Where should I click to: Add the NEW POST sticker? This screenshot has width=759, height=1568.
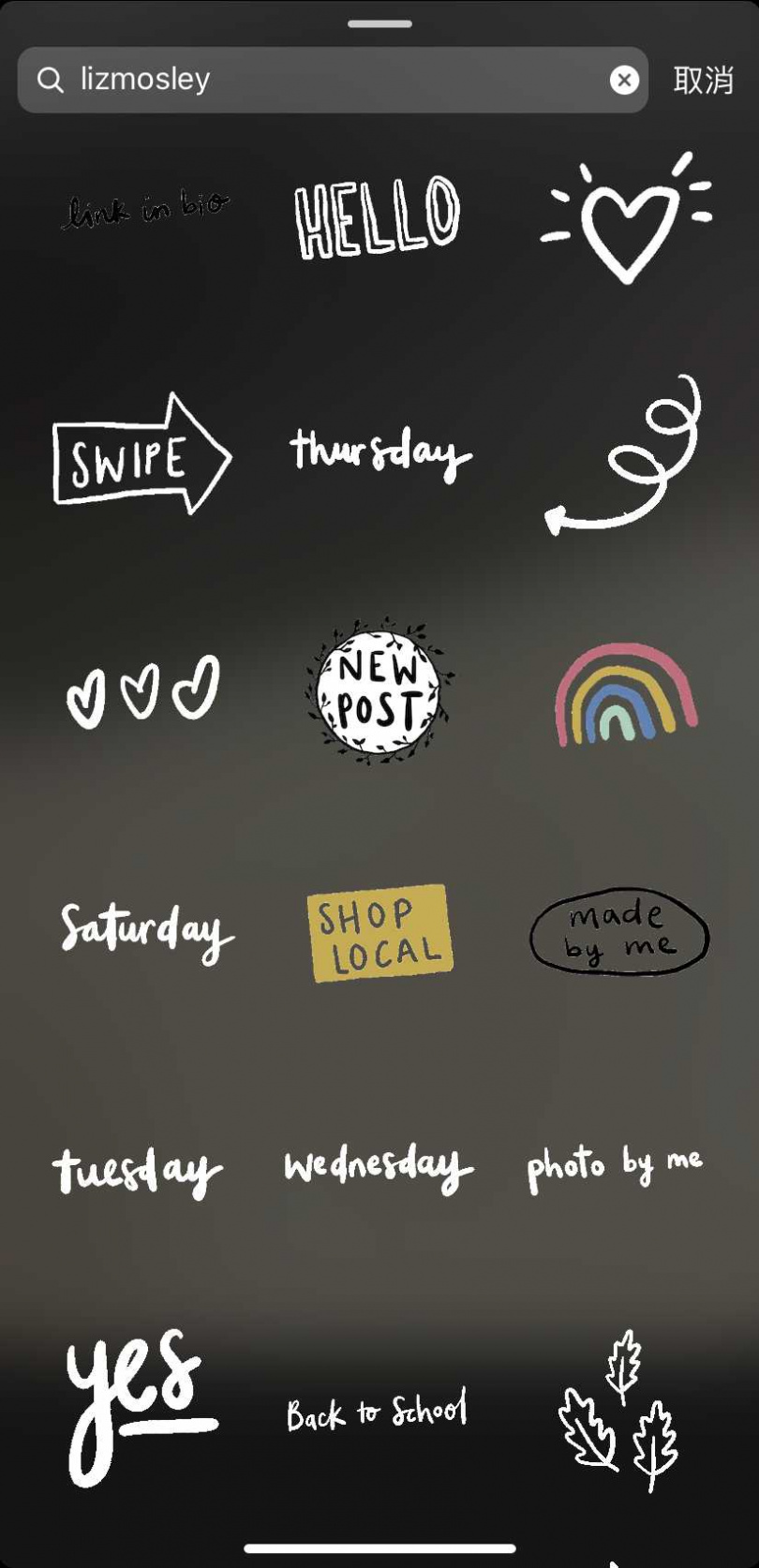pyautogui.click(x=379, y=691)
